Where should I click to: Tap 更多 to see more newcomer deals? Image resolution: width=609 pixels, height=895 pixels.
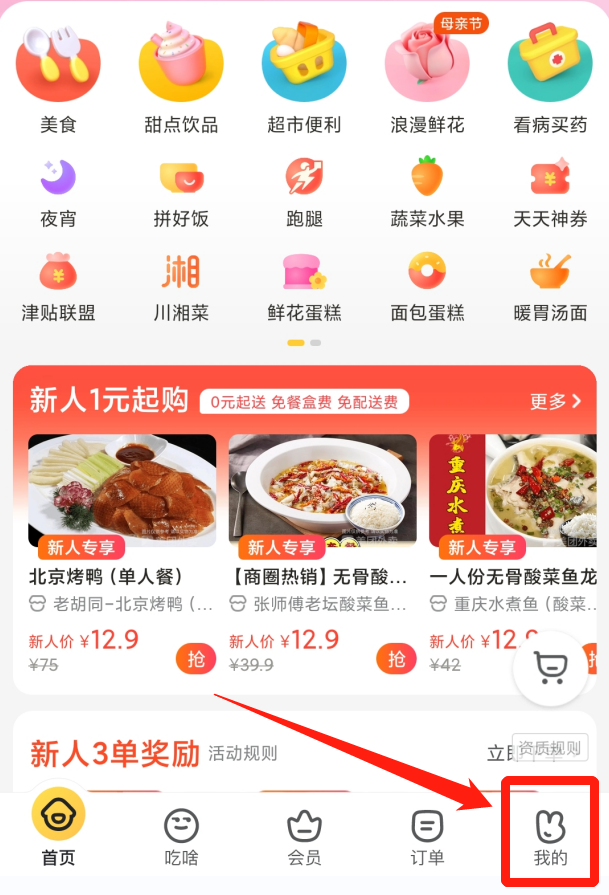[555, 402]
